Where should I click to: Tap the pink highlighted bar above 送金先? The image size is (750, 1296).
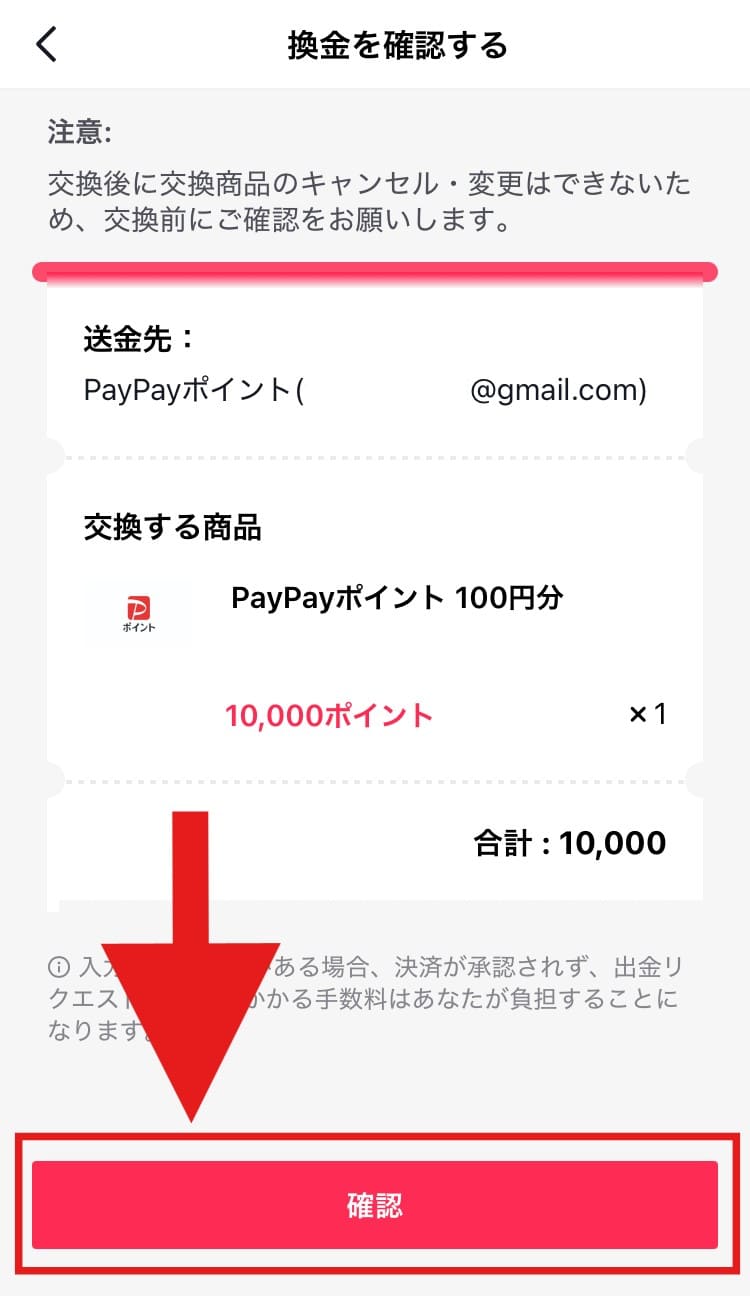[375, 270]
